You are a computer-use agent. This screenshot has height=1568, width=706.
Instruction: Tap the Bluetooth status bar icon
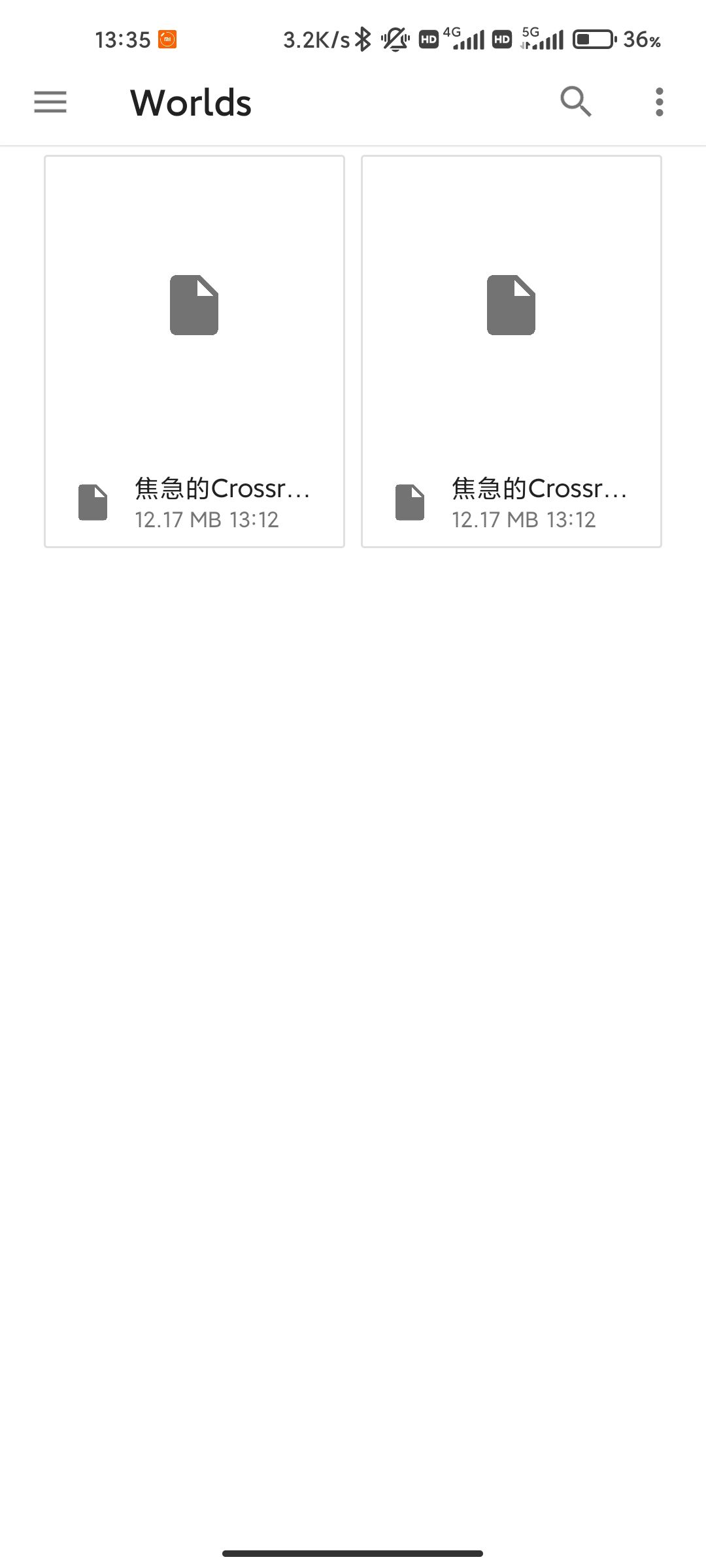(363, 39)
